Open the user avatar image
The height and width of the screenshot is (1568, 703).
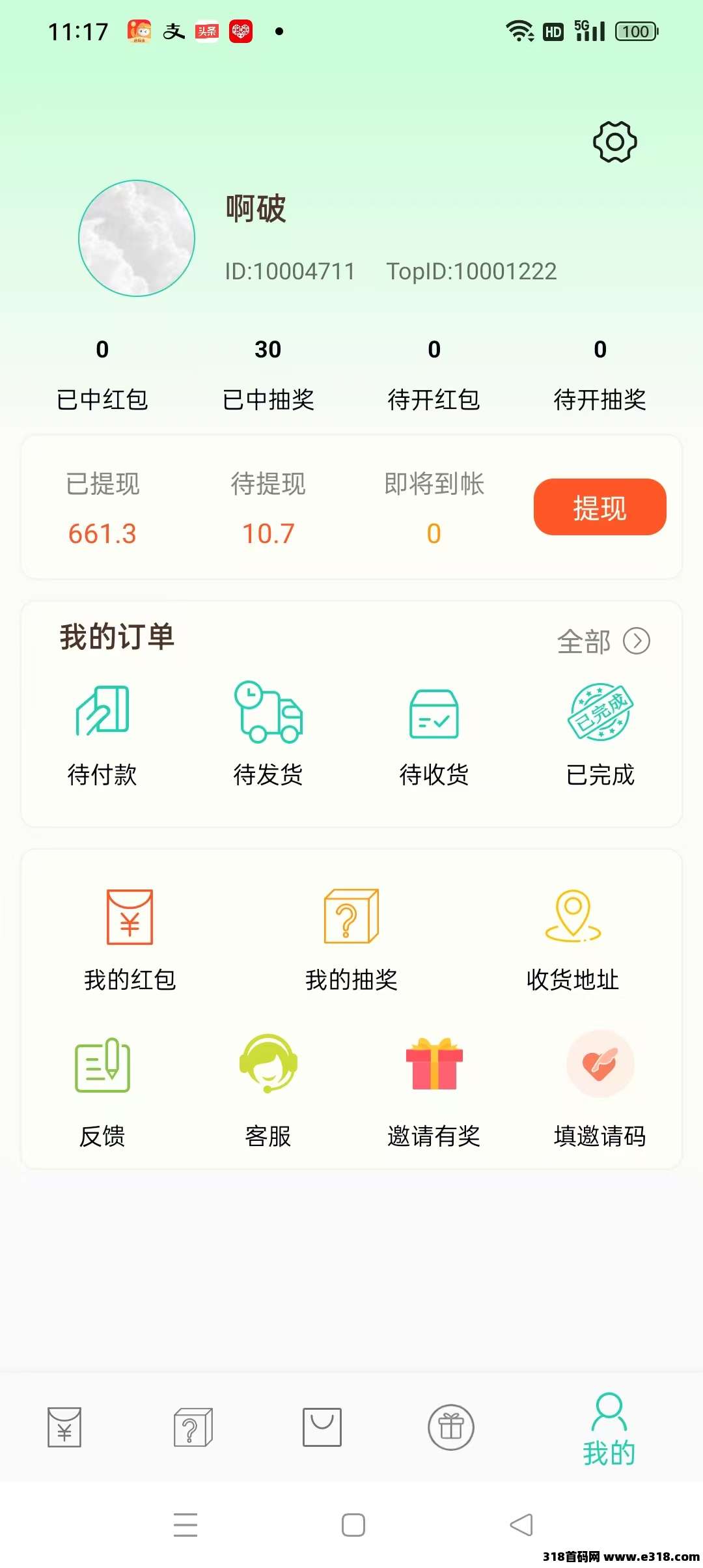tap(135, 239)
